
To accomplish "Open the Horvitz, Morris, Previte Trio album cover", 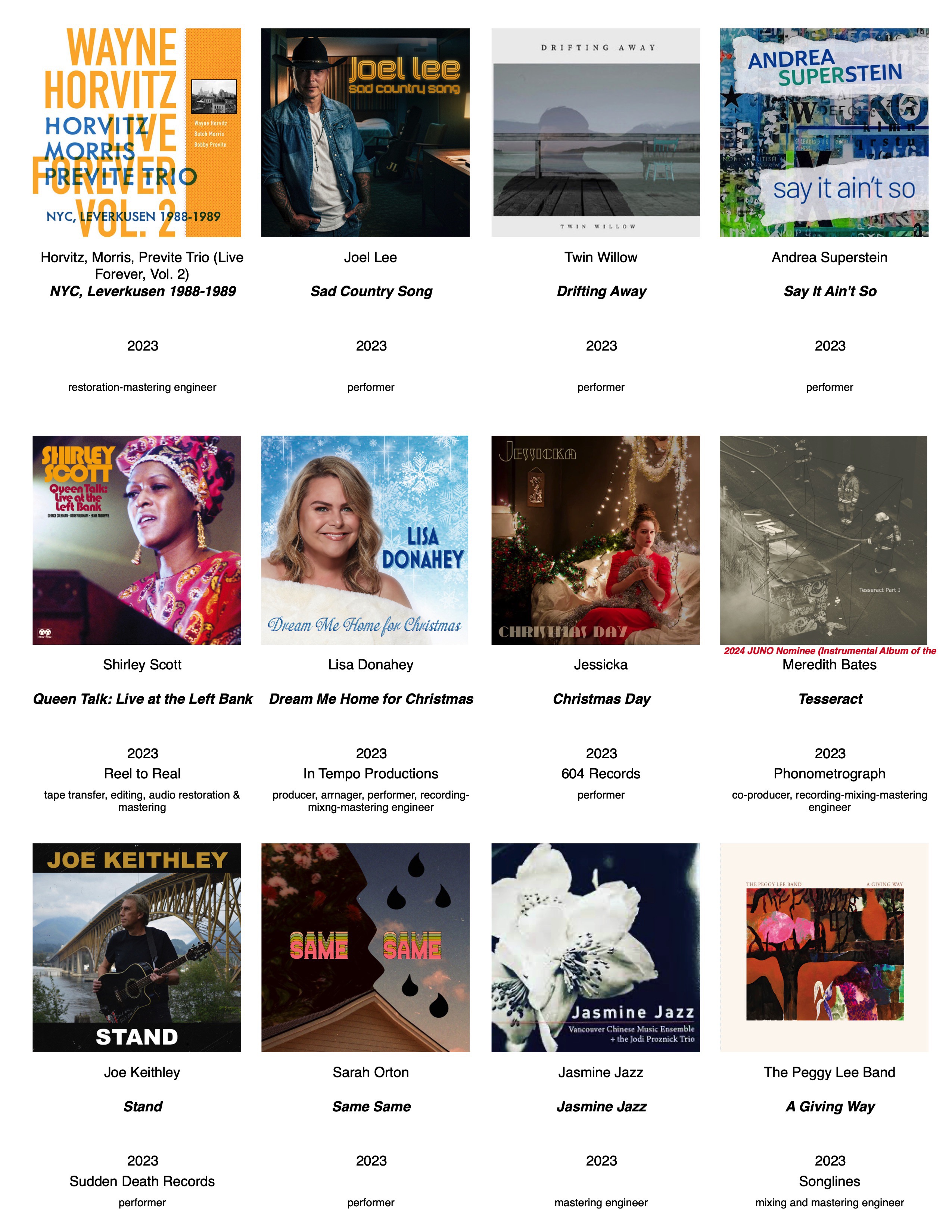I will point(137,133).
